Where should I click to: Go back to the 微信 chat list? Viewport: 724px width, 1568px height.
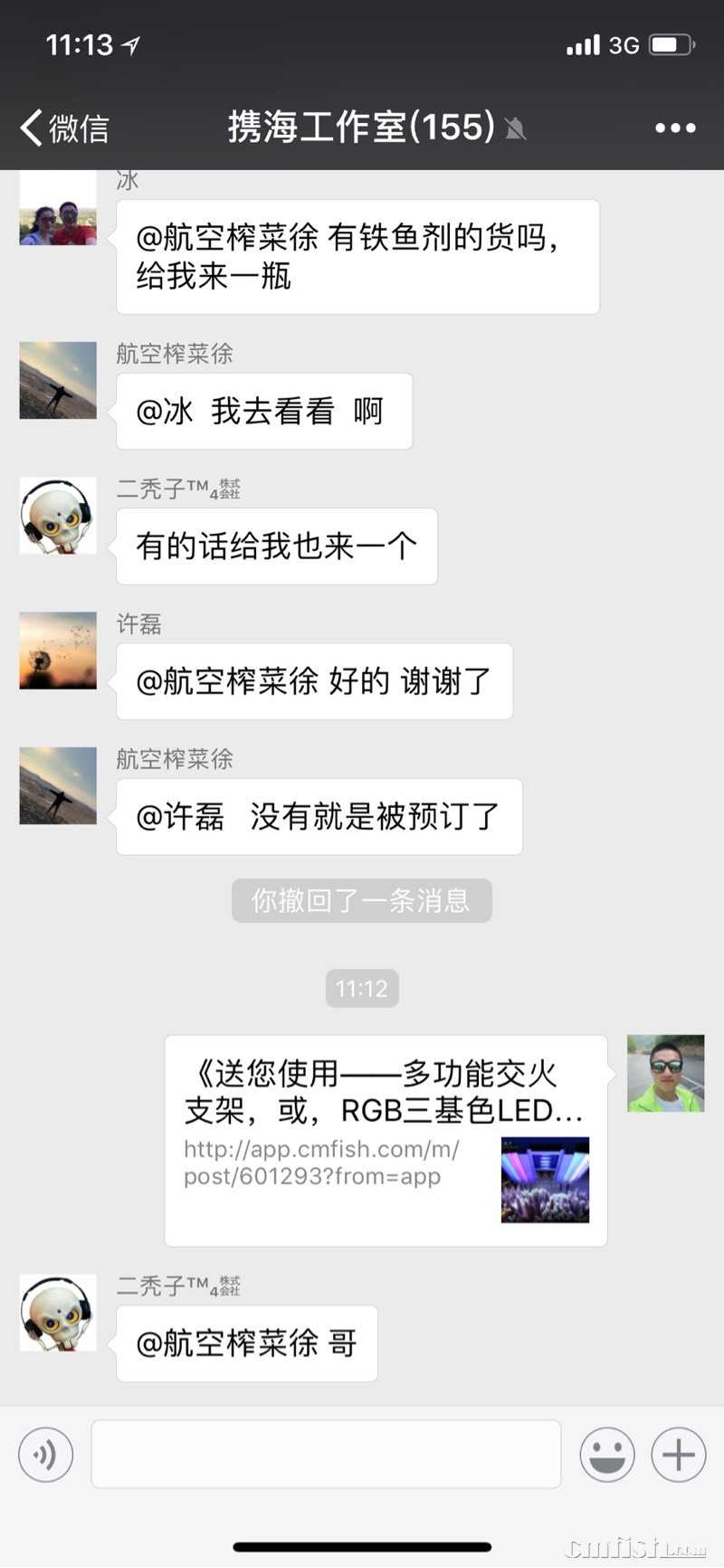point(63,128)
